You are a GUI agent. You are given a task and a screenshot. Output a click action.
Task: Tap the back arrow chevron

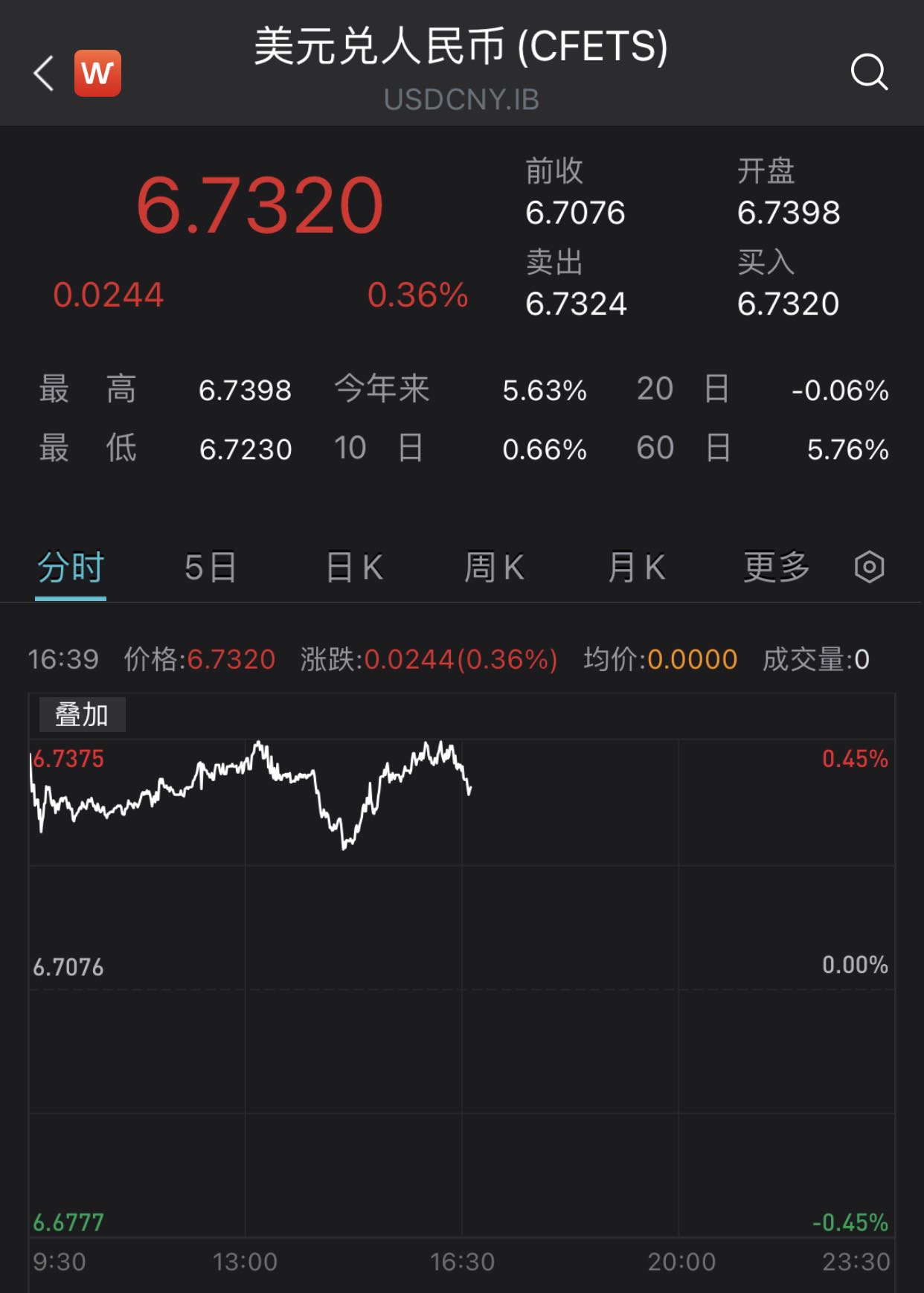[43, 73]
